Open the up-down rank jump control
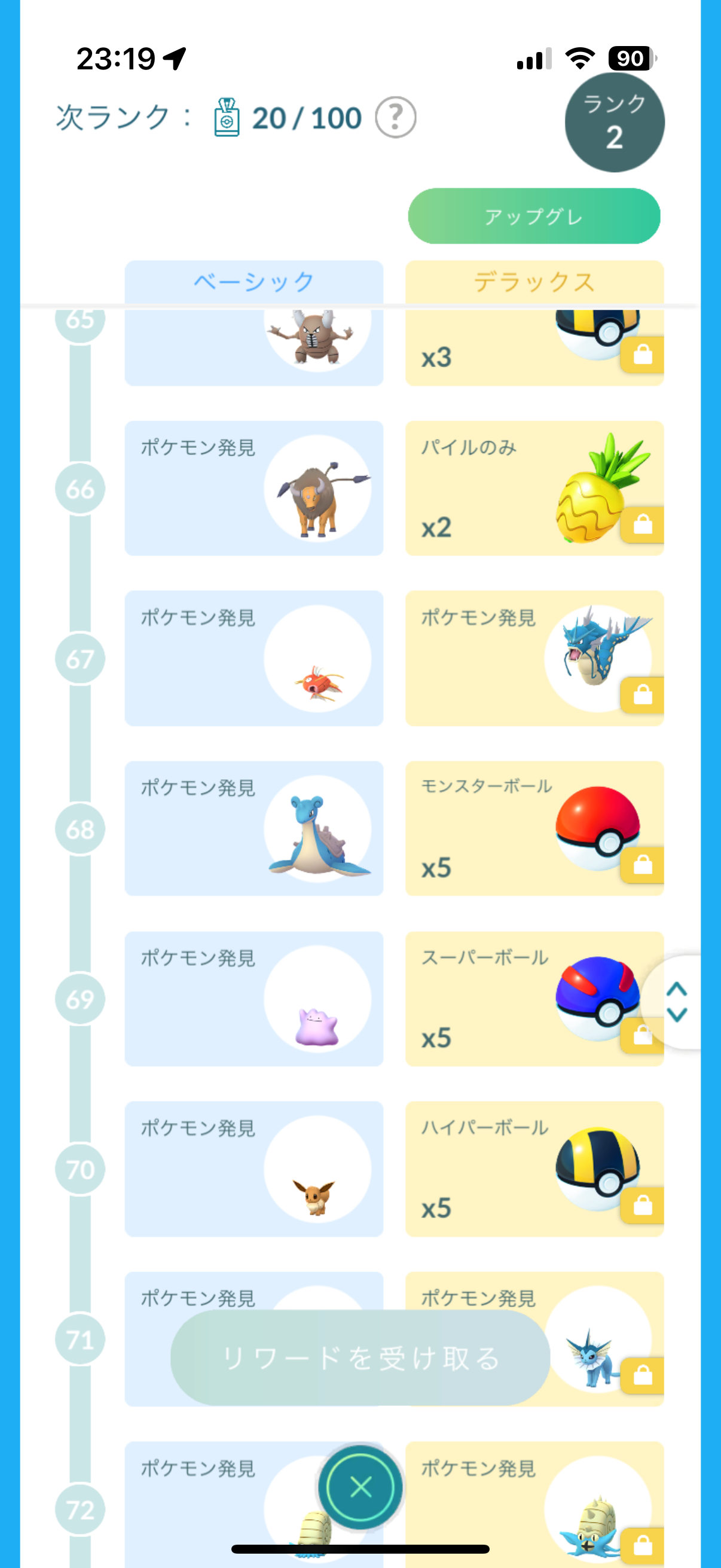This screenshot has height=1568, width=721. (677, 1001)
